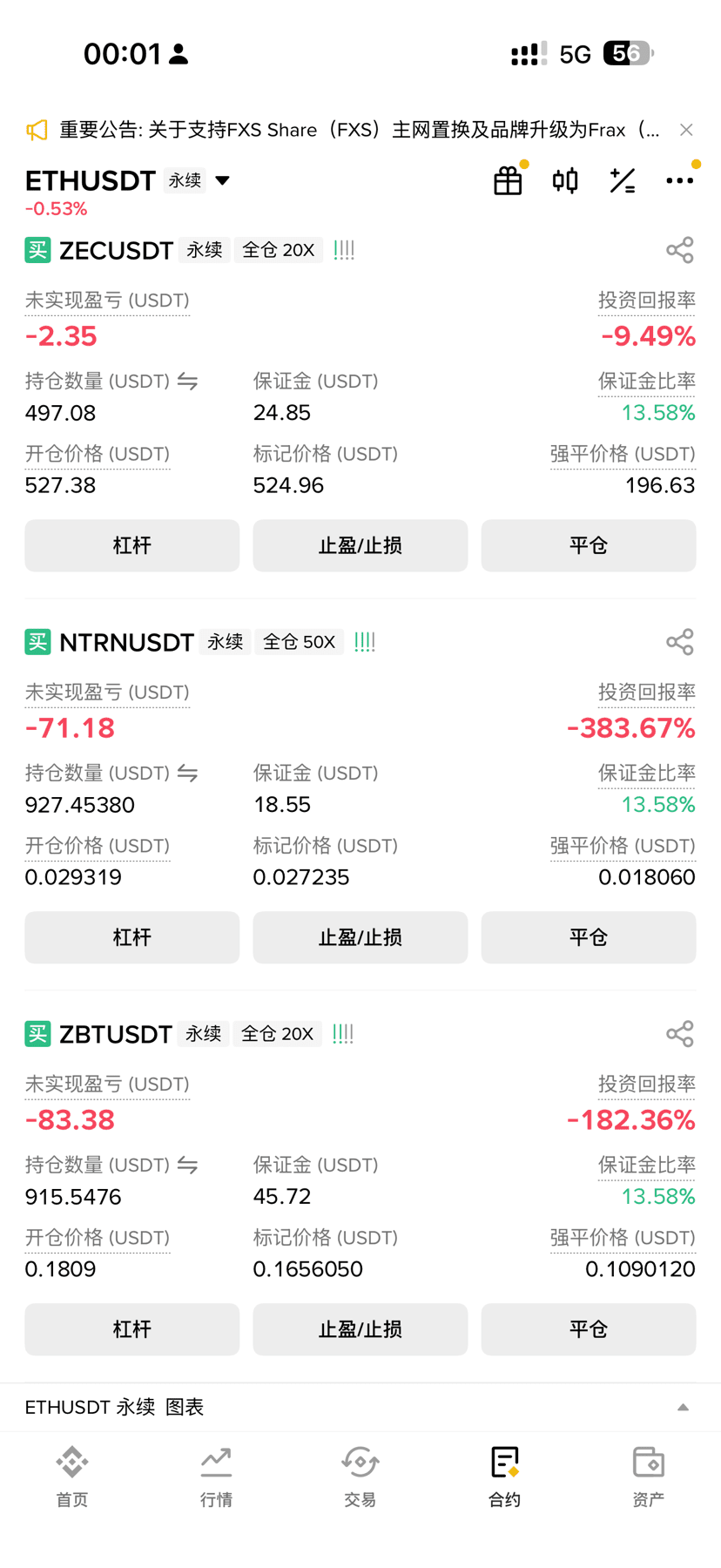Switch to the 交易 tab
The width and height of the screenshot is (721, 1568).
click(x=360, y=1477)
